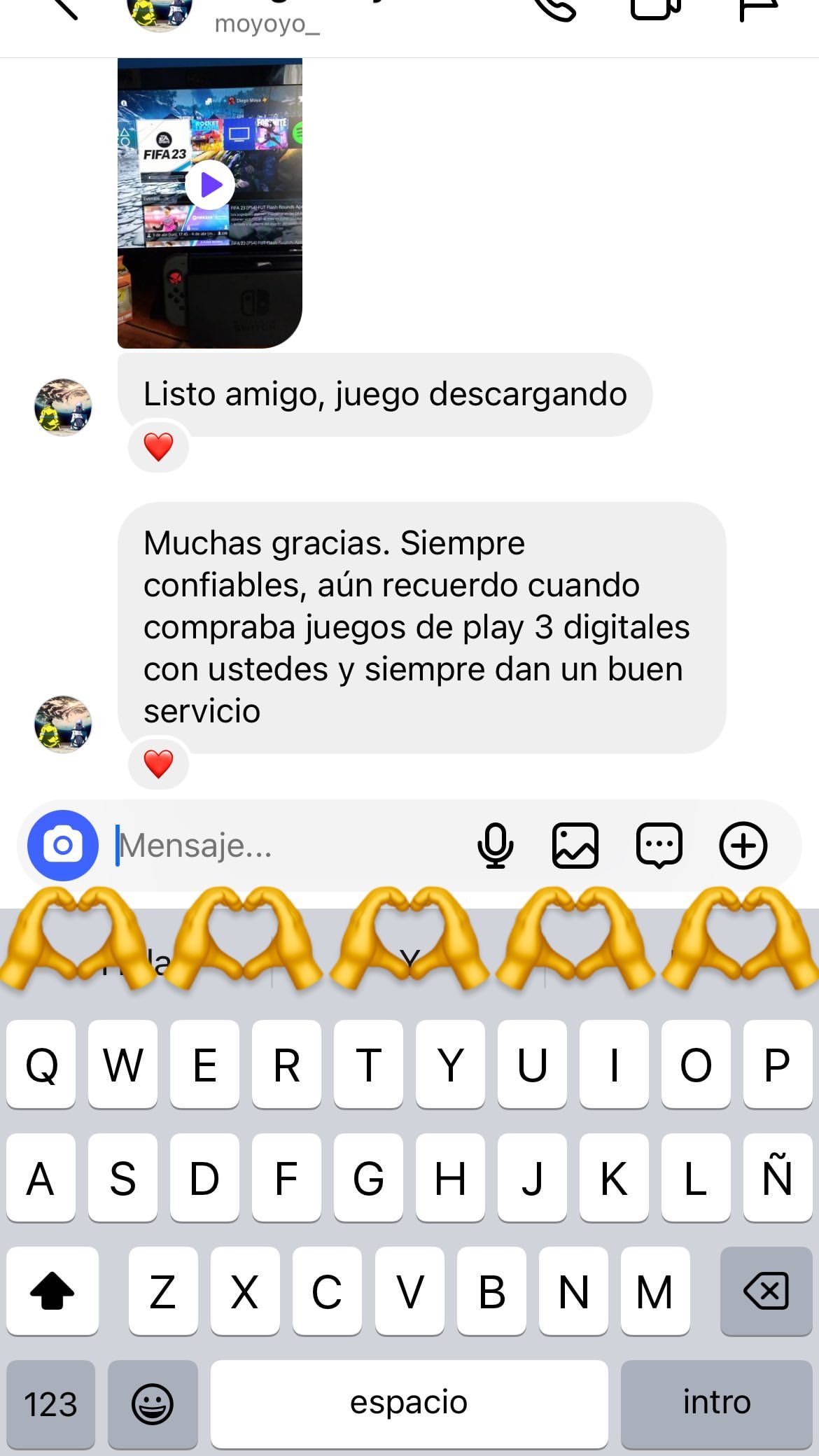
Task: Open the camera from the message bar
Action: (63, 846)
